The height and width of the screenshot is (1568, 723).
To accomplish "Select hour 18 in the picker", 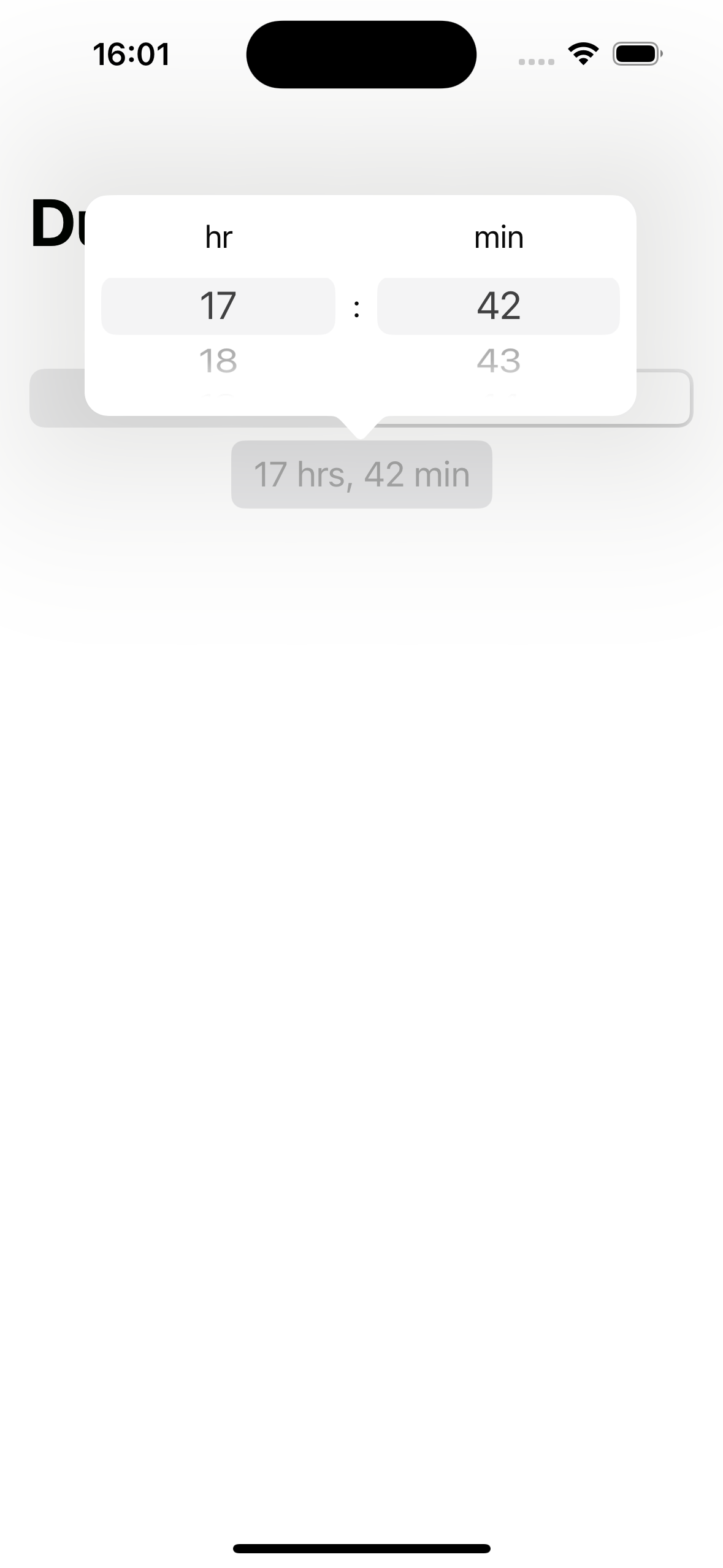I will [218, 361].
